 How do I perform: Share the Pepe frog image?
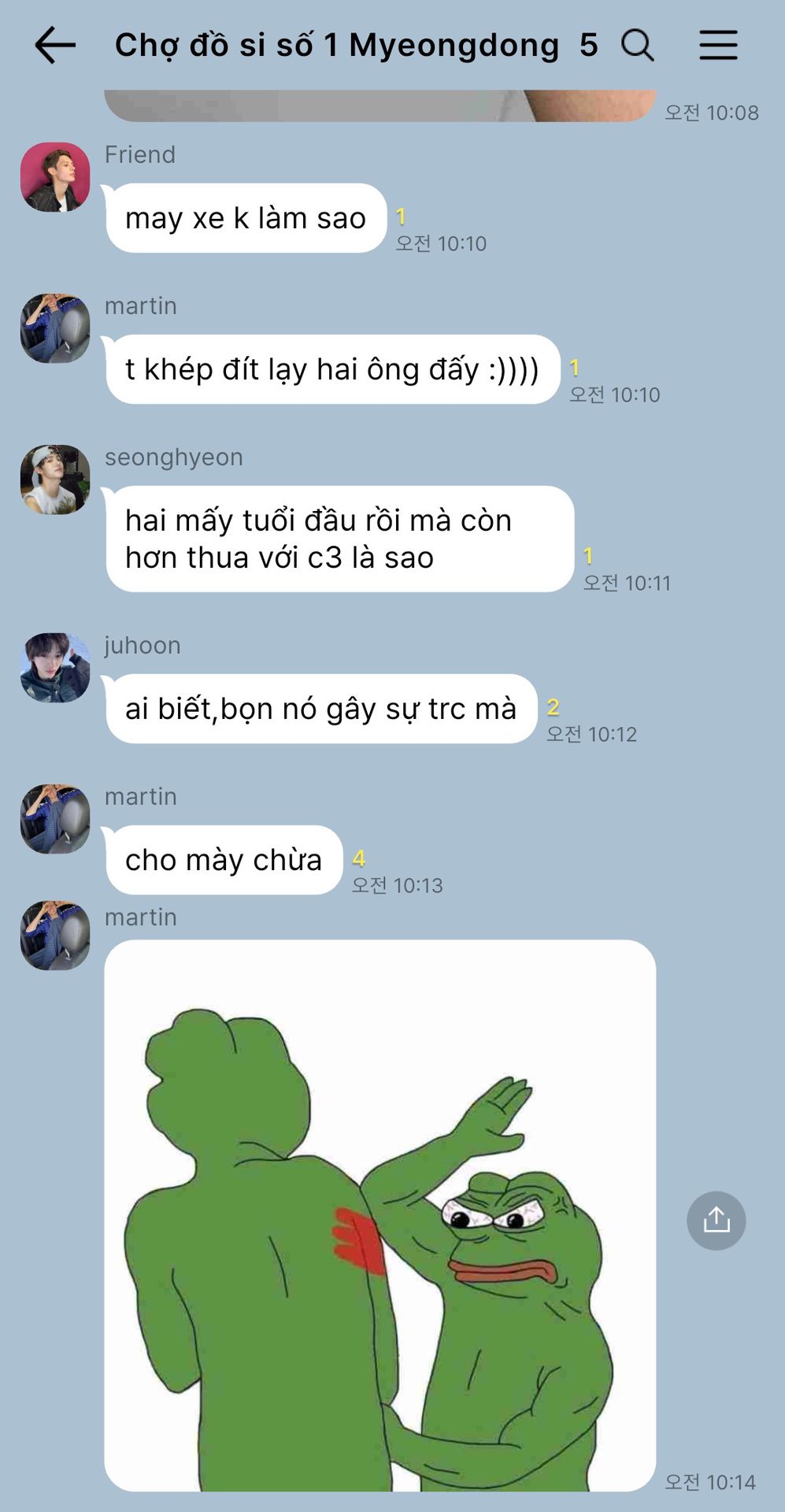pyautogui.click(x=716, y=1220)
